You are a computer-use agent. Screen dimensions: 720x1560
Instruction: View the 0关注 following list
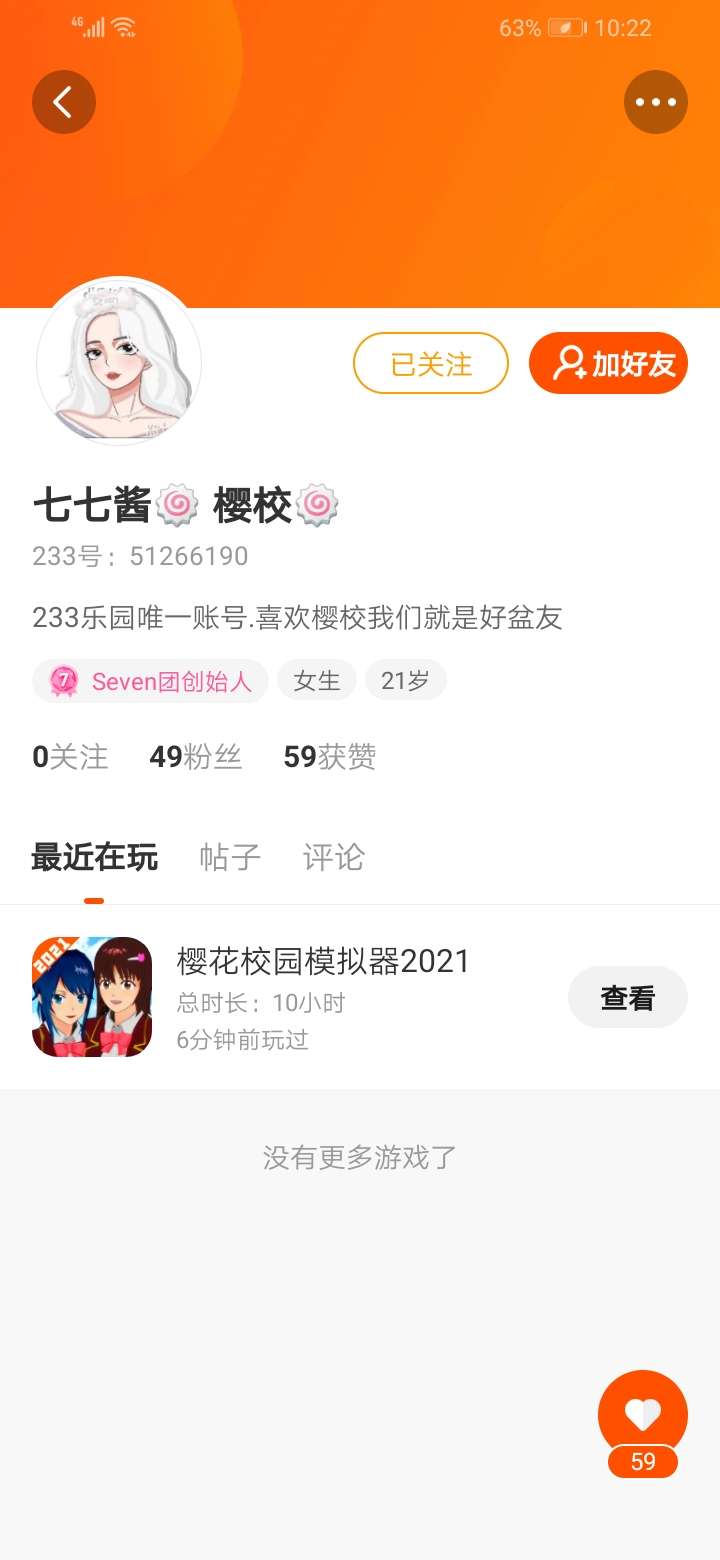tap(70, 757)
